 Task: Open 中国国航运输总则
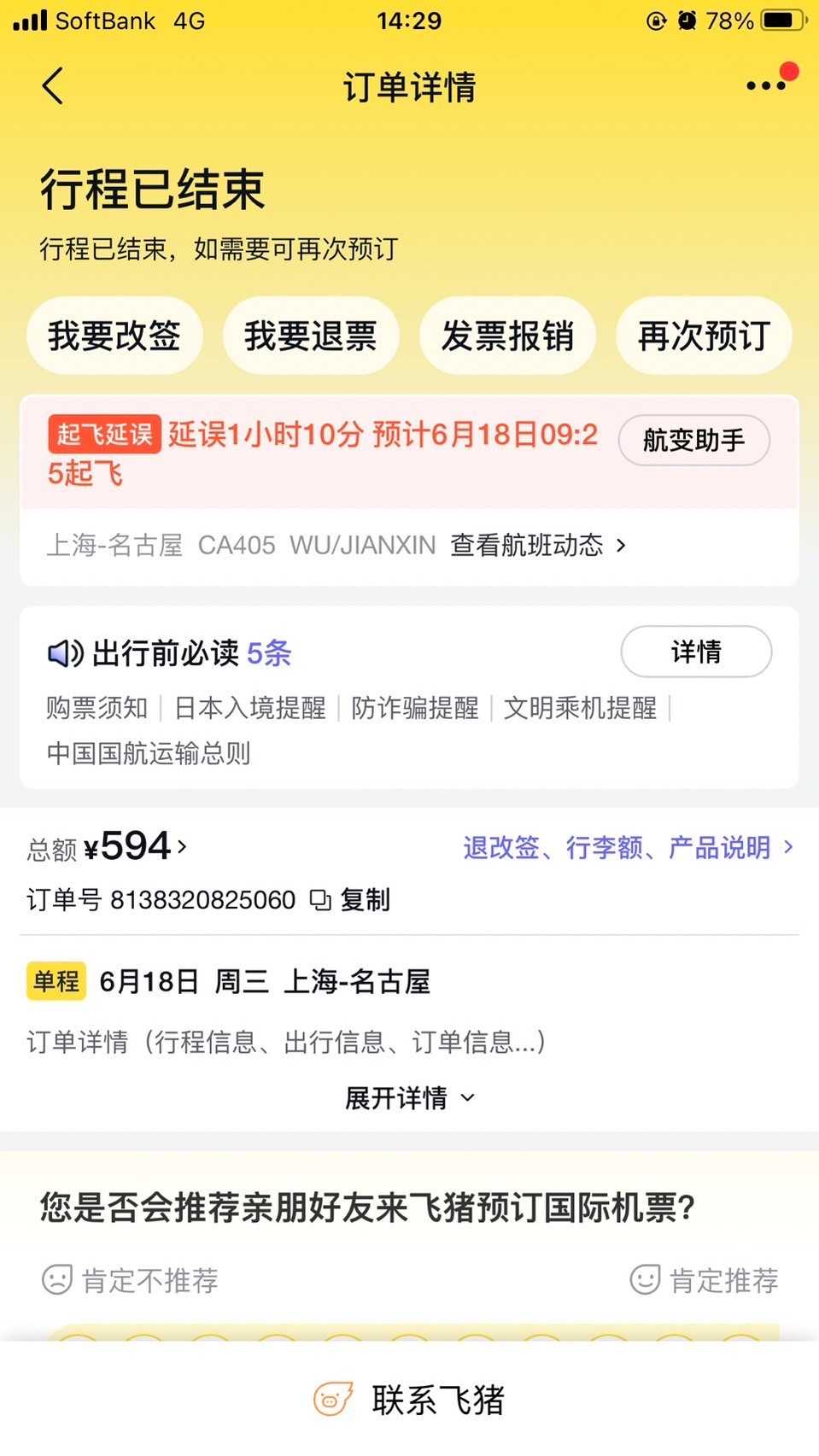(x=149, y=753)
